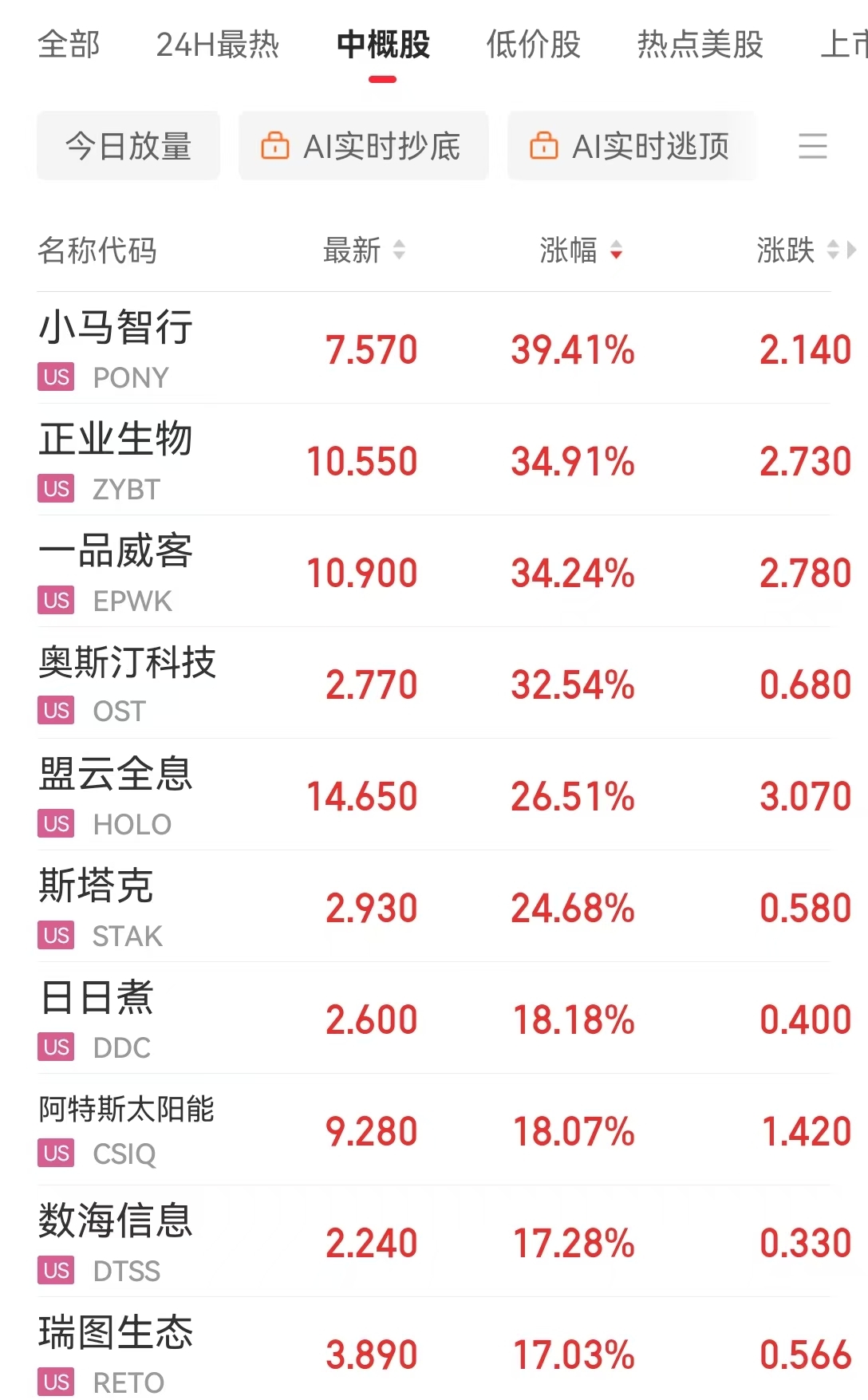Click the US badge next to HOLO
Viewport: 868px width, 1400px height.
(53, 823)
